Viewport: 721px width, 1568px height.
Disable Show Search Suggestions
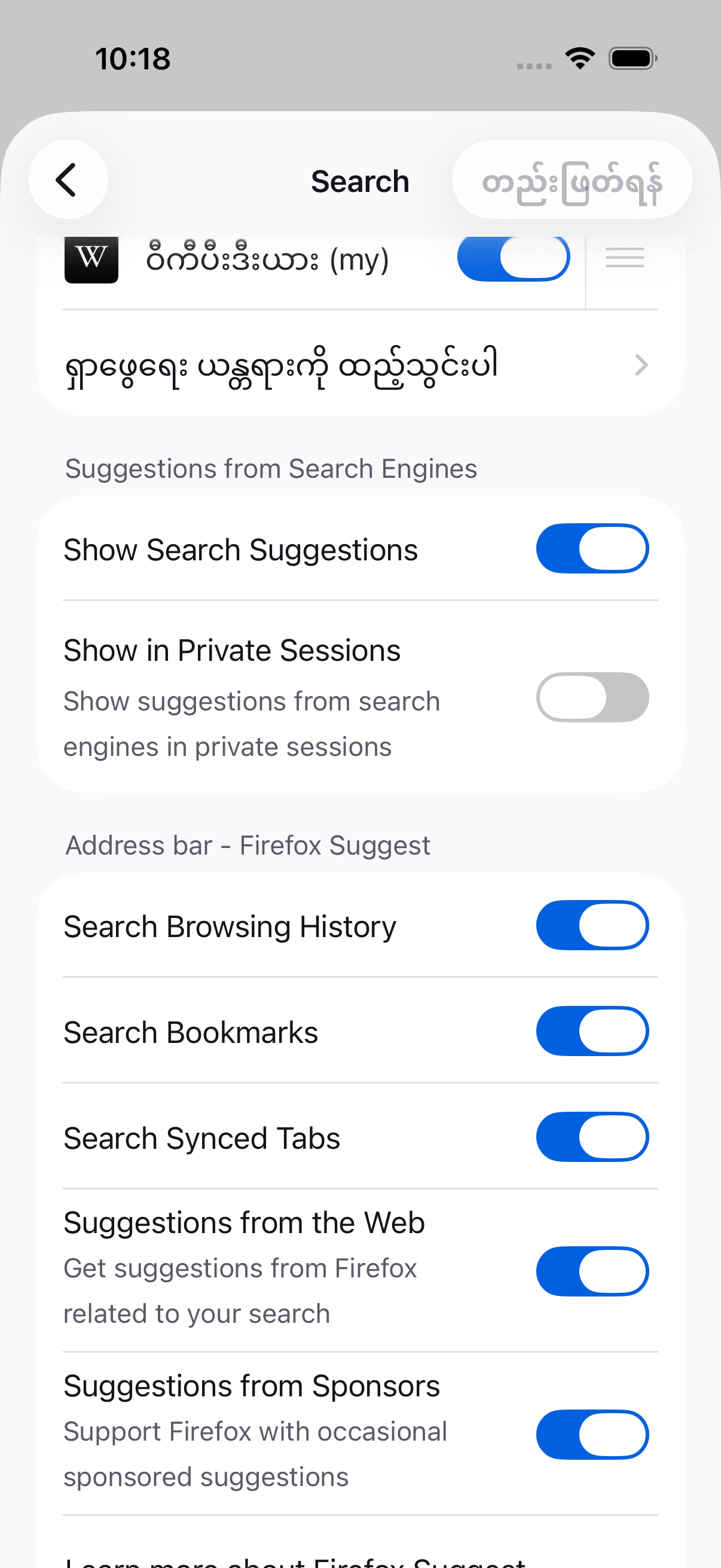pos(592,548)
